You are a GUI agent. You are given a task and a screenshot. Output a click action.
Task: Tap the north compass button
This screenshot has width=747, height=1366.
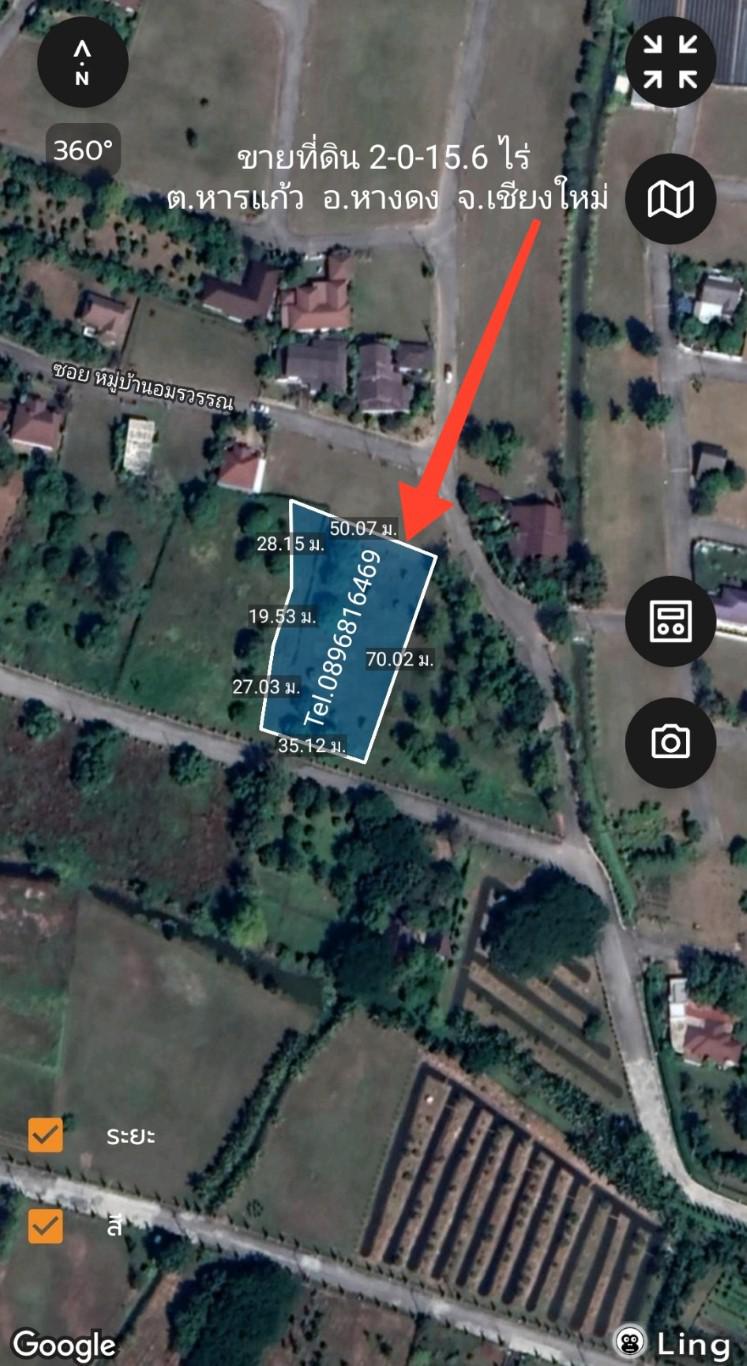(82, 62)
